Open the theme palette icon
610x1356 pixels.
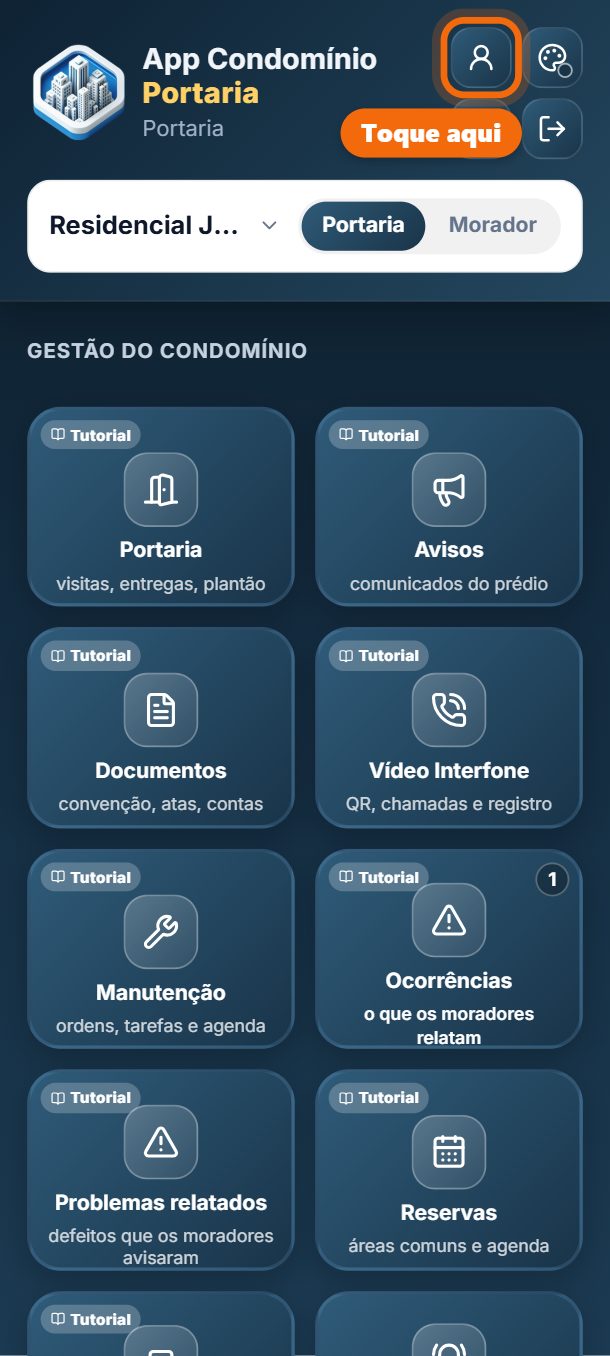[552, 58]
